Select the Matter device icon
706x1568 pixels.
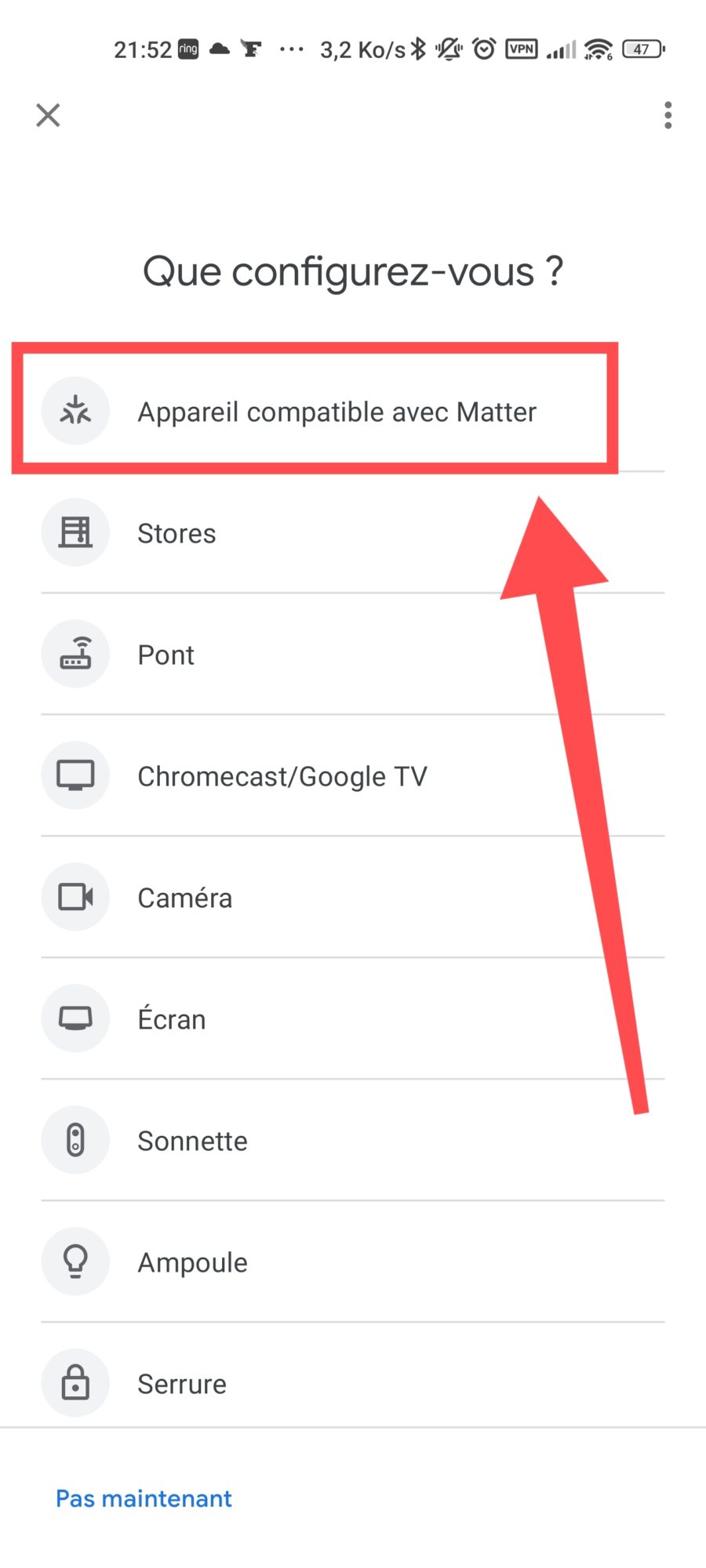[x=75, y=411]
